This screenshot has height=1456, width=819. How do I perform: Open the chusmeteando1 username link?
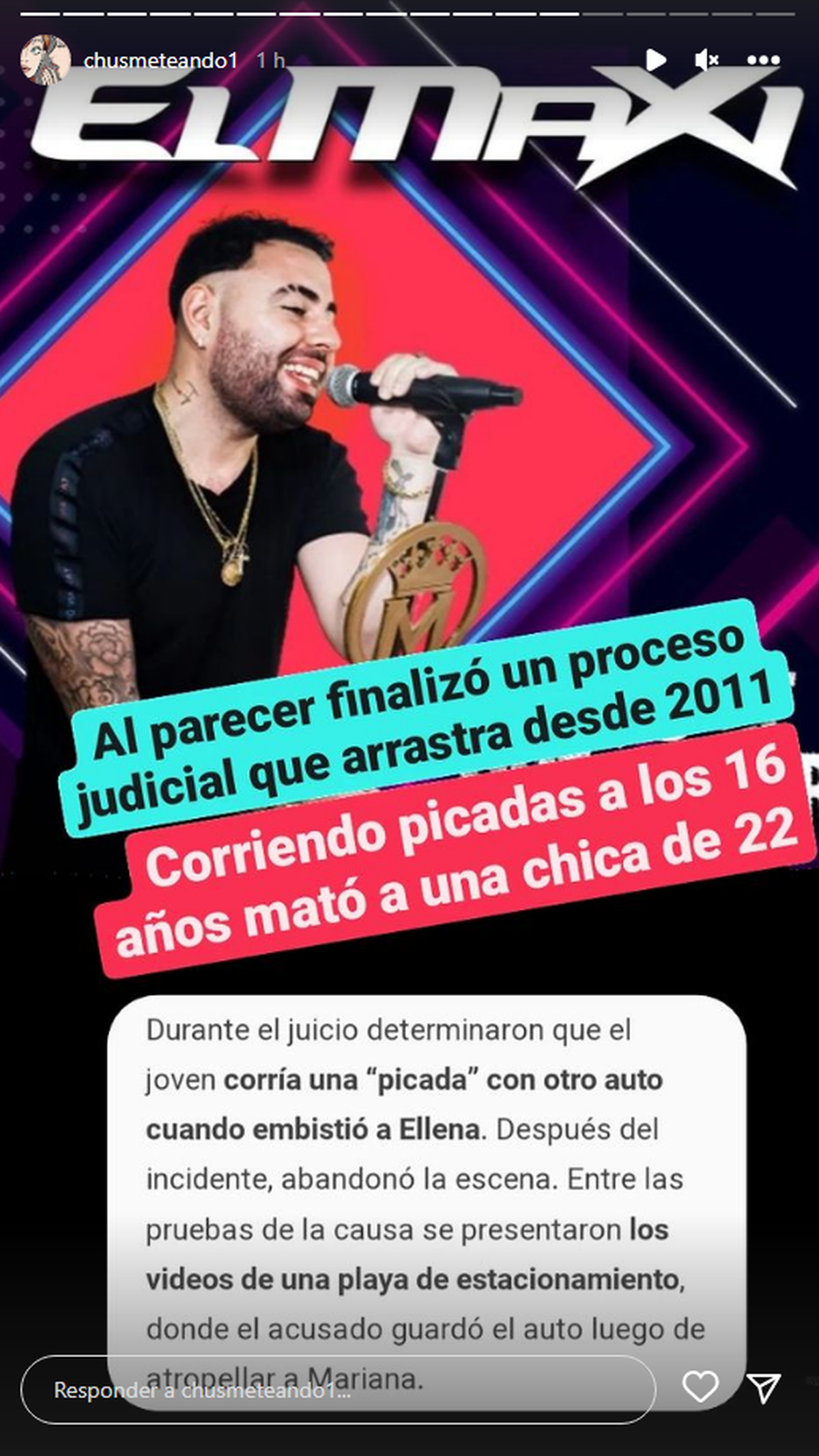[x=160, y=61]
